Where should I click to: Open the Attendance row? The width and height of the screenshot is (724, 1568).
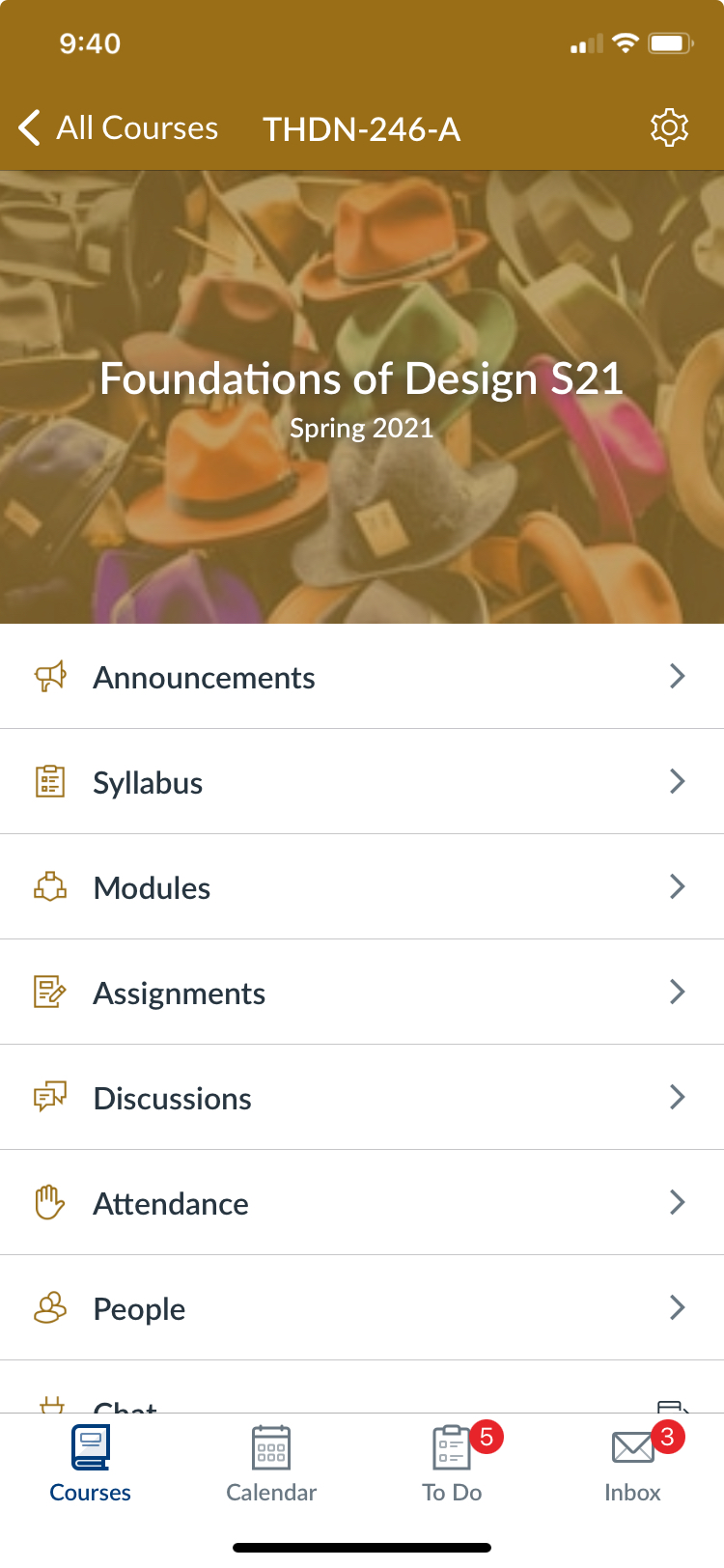[361, 1203]
